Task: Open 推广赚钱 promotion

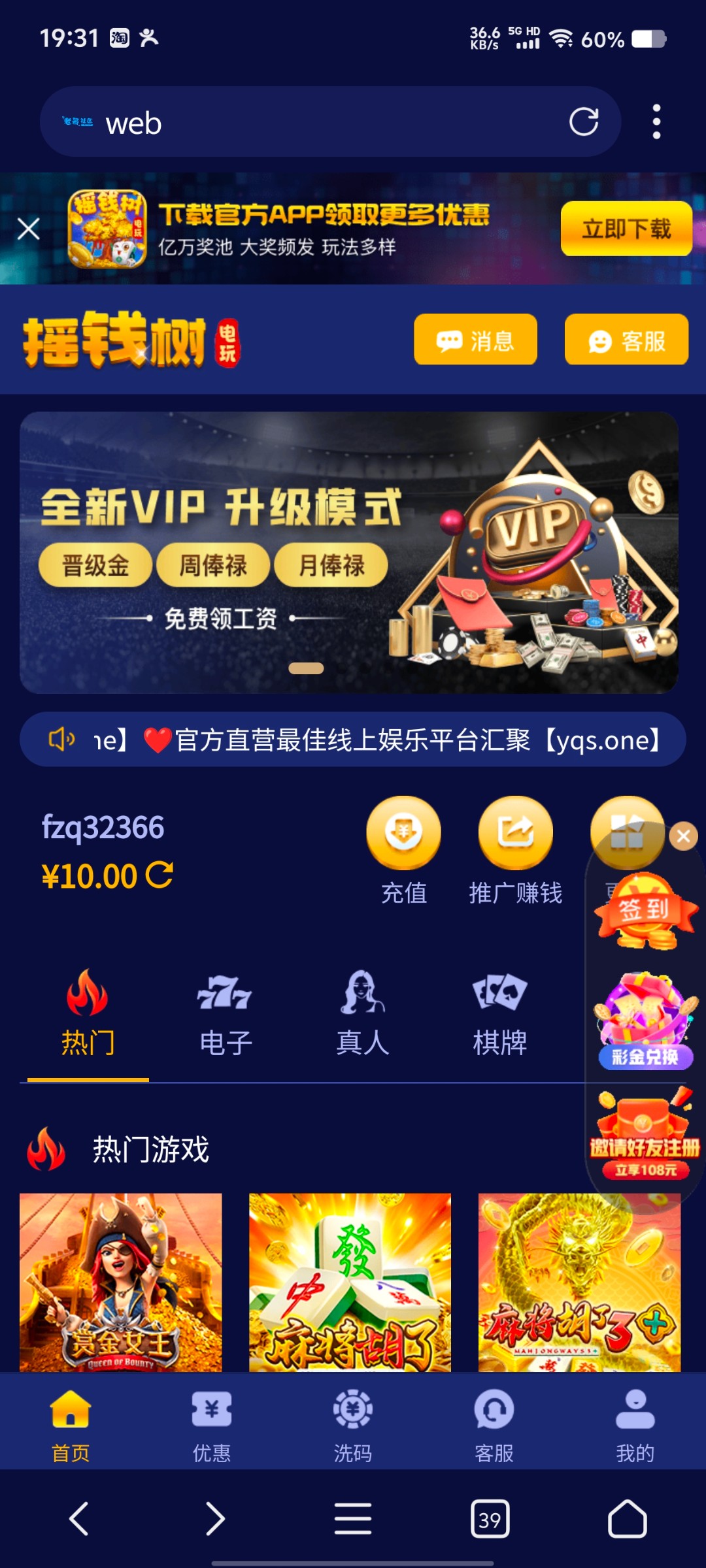Action: [x=516, y=850]
